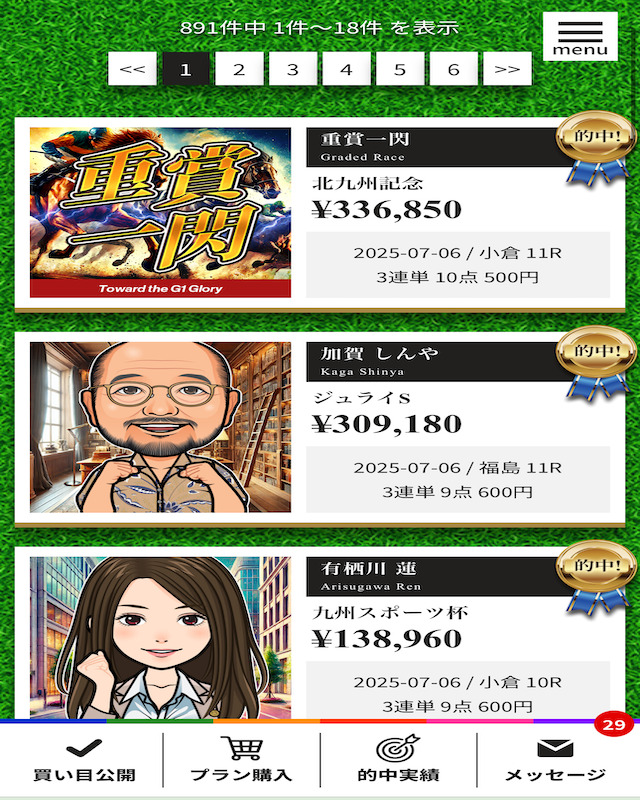Screen dimensions: 640x800
Task: Switch to the プラン購入 tab
Action: point(241,760)
